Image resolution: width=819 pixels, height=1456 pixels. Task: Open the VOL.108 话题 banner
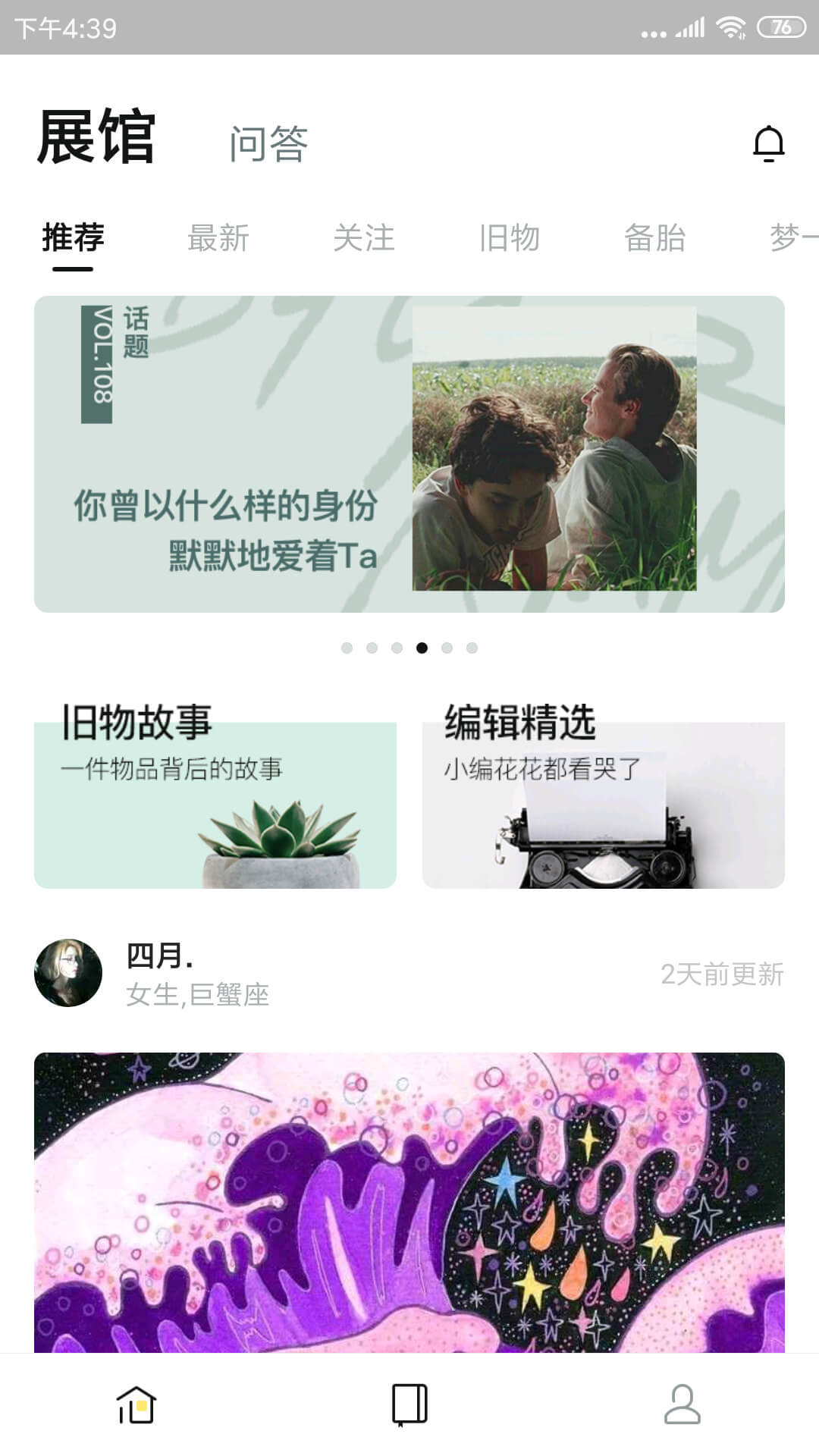click(409, 454)
